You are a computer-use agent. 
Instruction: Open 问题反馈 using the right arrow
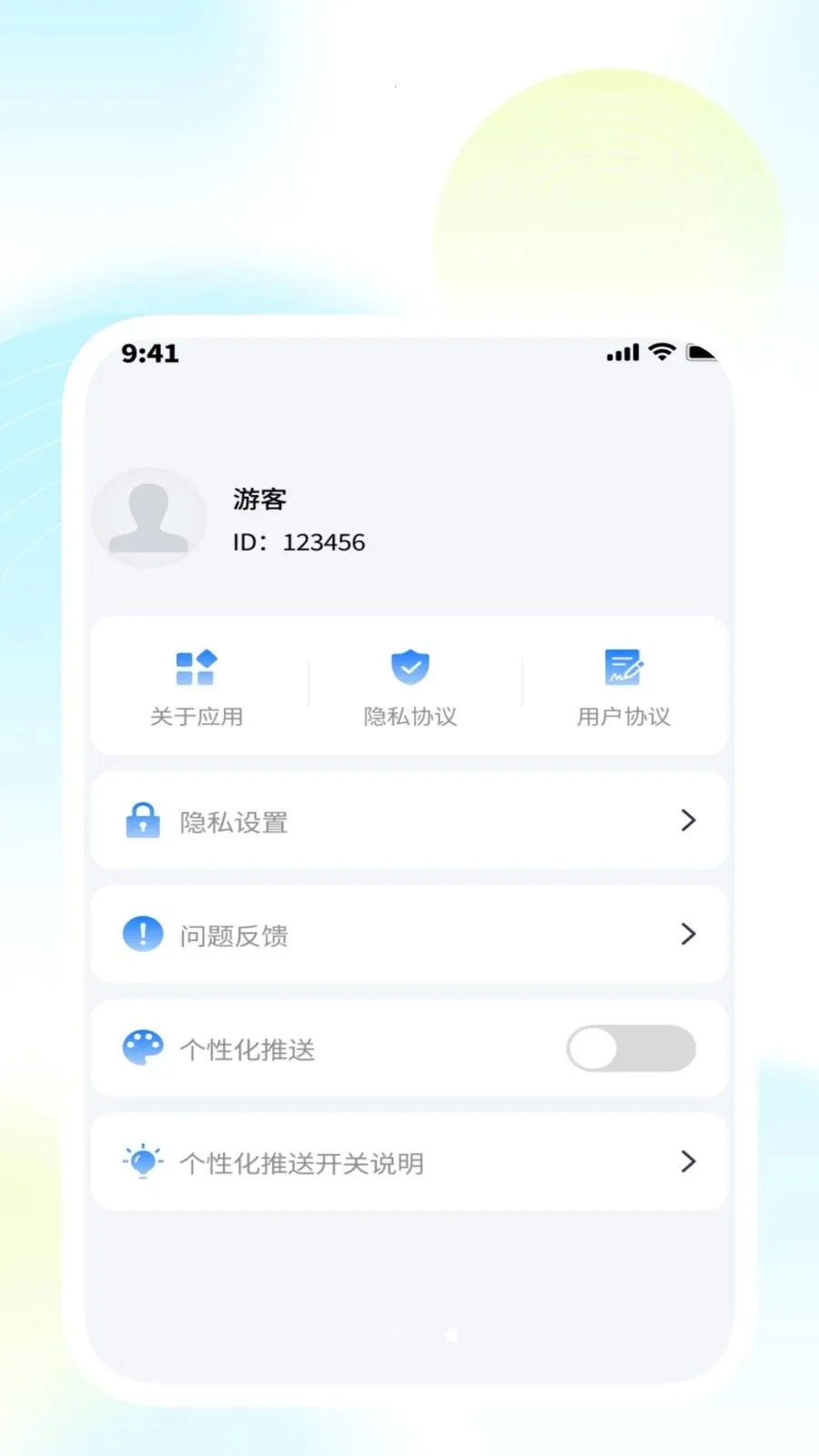tap(688, 933)
